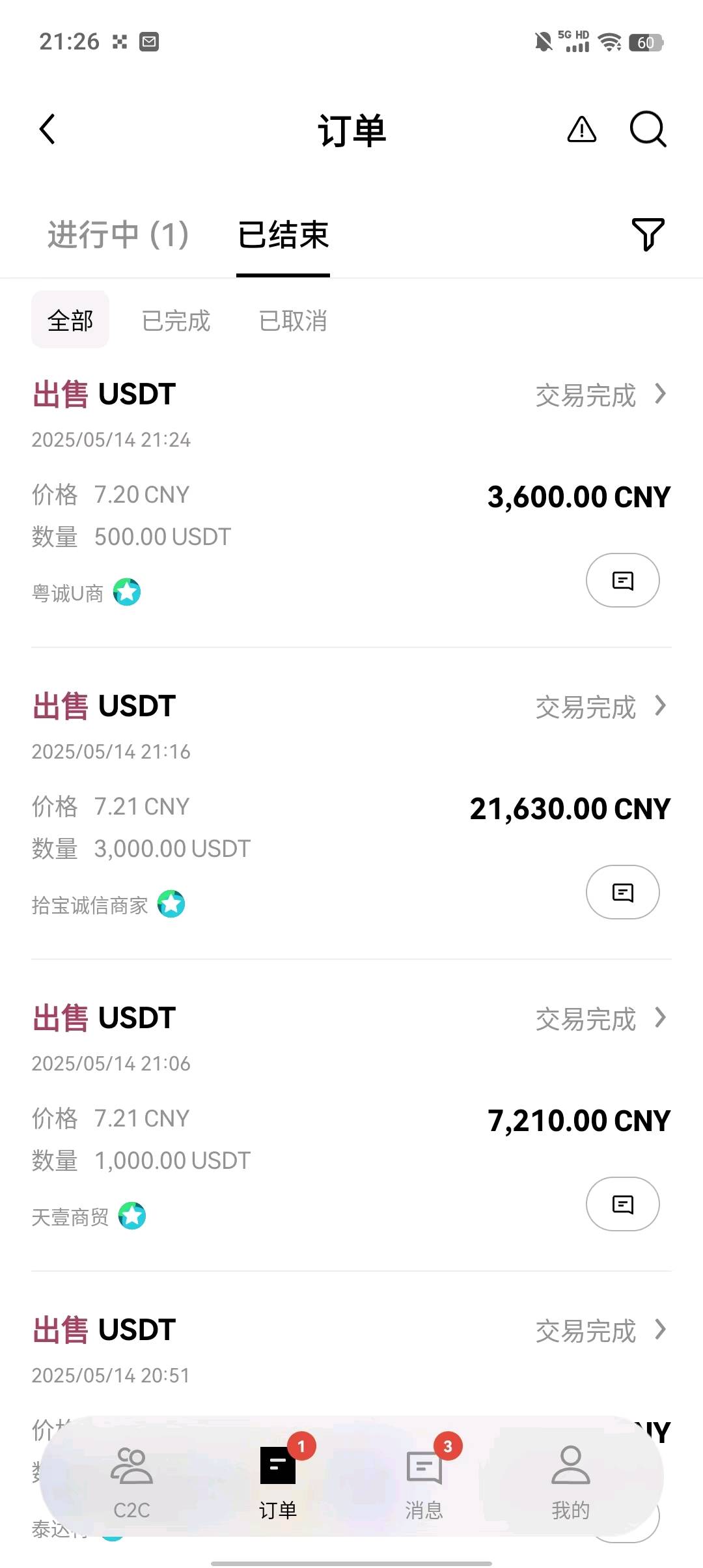The image size is (703, 1568).
Task: Open order search magnifier
Action: (x=648, y=129)
